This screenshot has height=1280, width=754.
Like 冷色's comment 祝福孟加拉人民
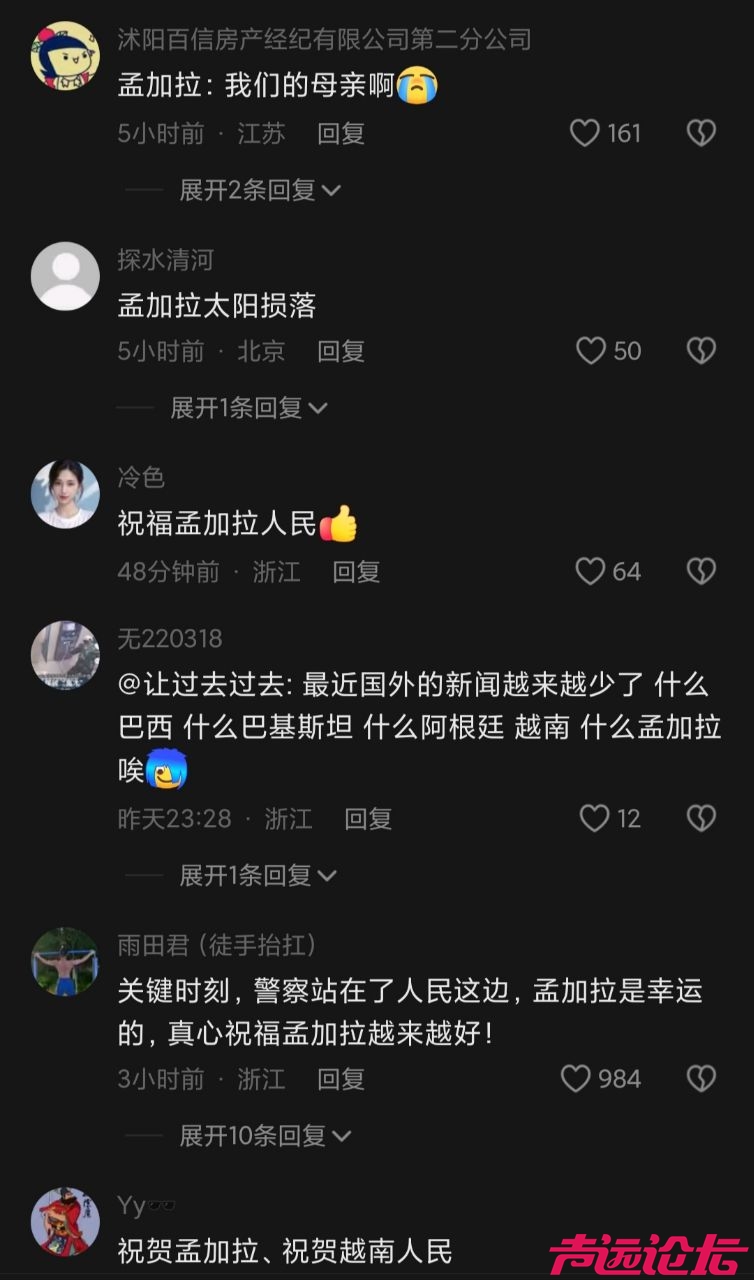pyautogui.click(x=591, y=571)
